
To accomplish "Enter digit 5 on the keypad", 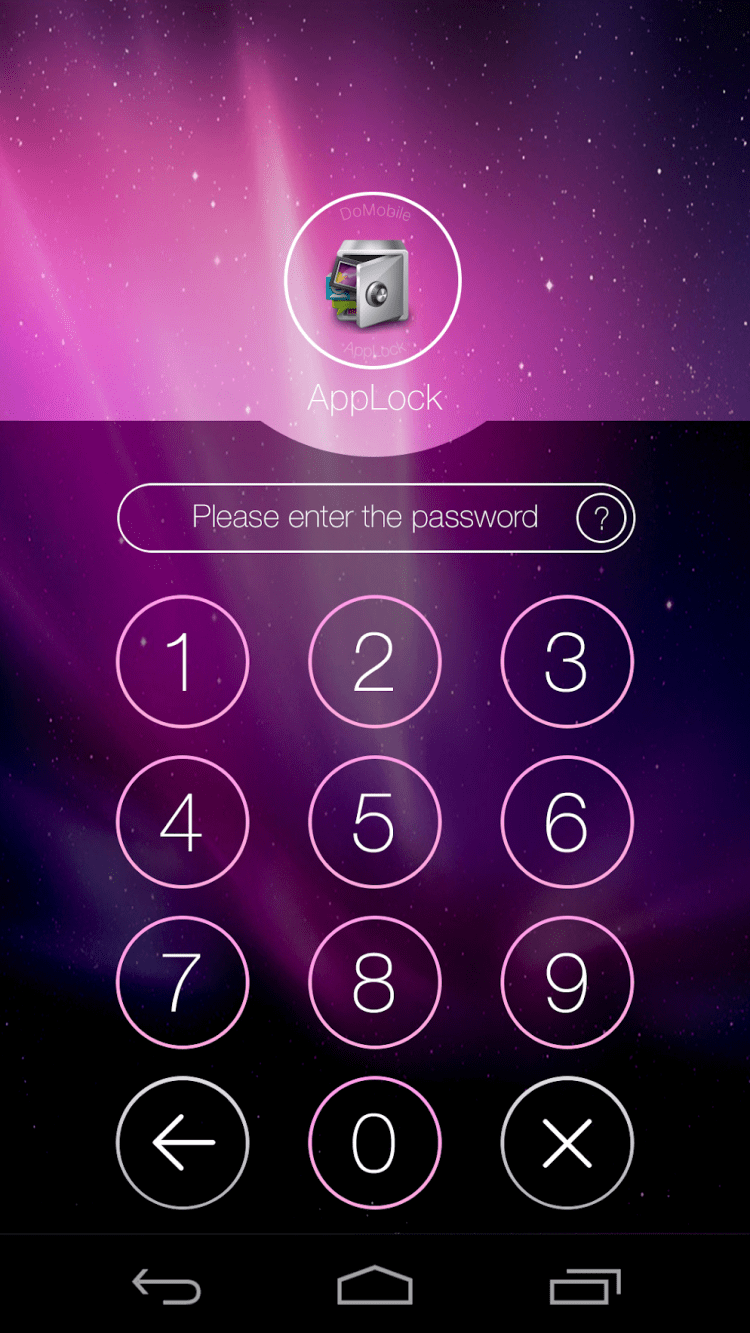I will pyautogui.click(x=374, y=822).
